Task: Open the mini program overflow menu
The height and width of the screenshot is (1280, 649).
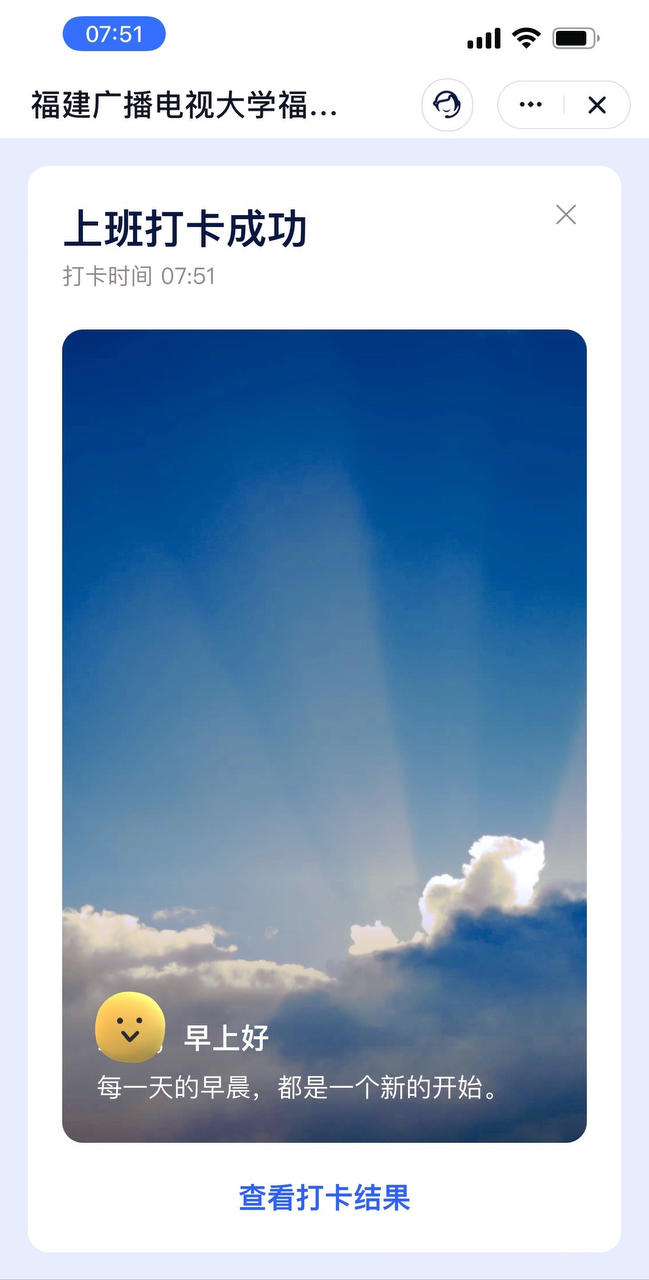Action: (531, 105)
